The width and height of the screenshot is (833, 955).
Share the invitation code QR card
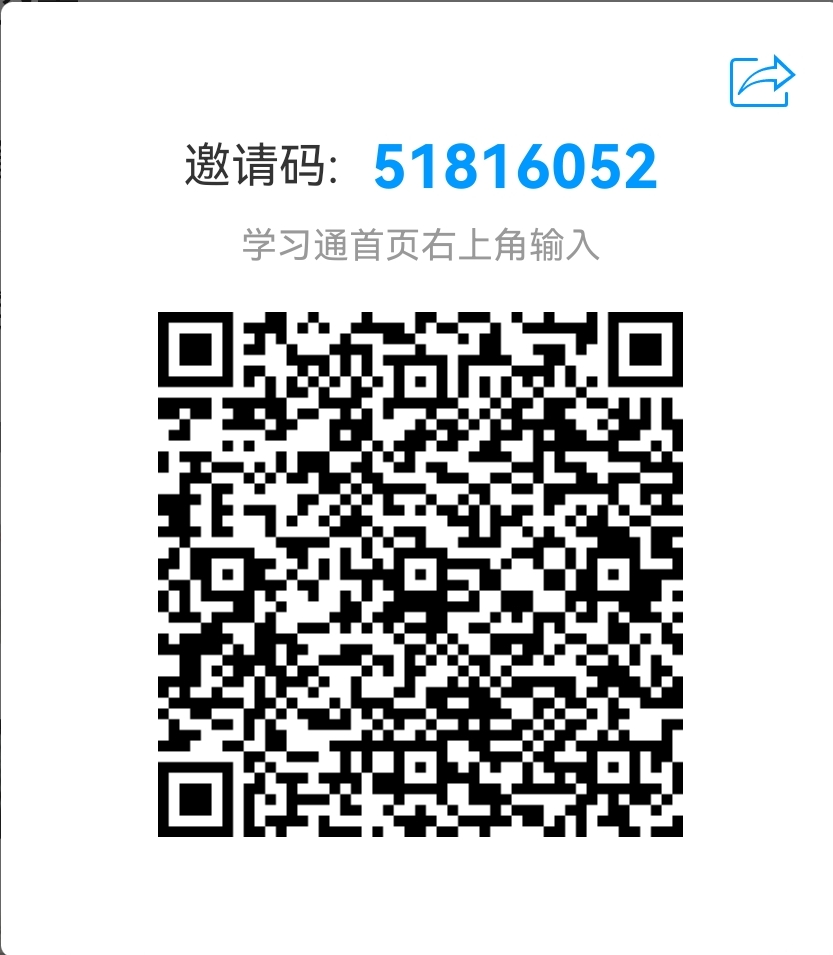[761, 81]
